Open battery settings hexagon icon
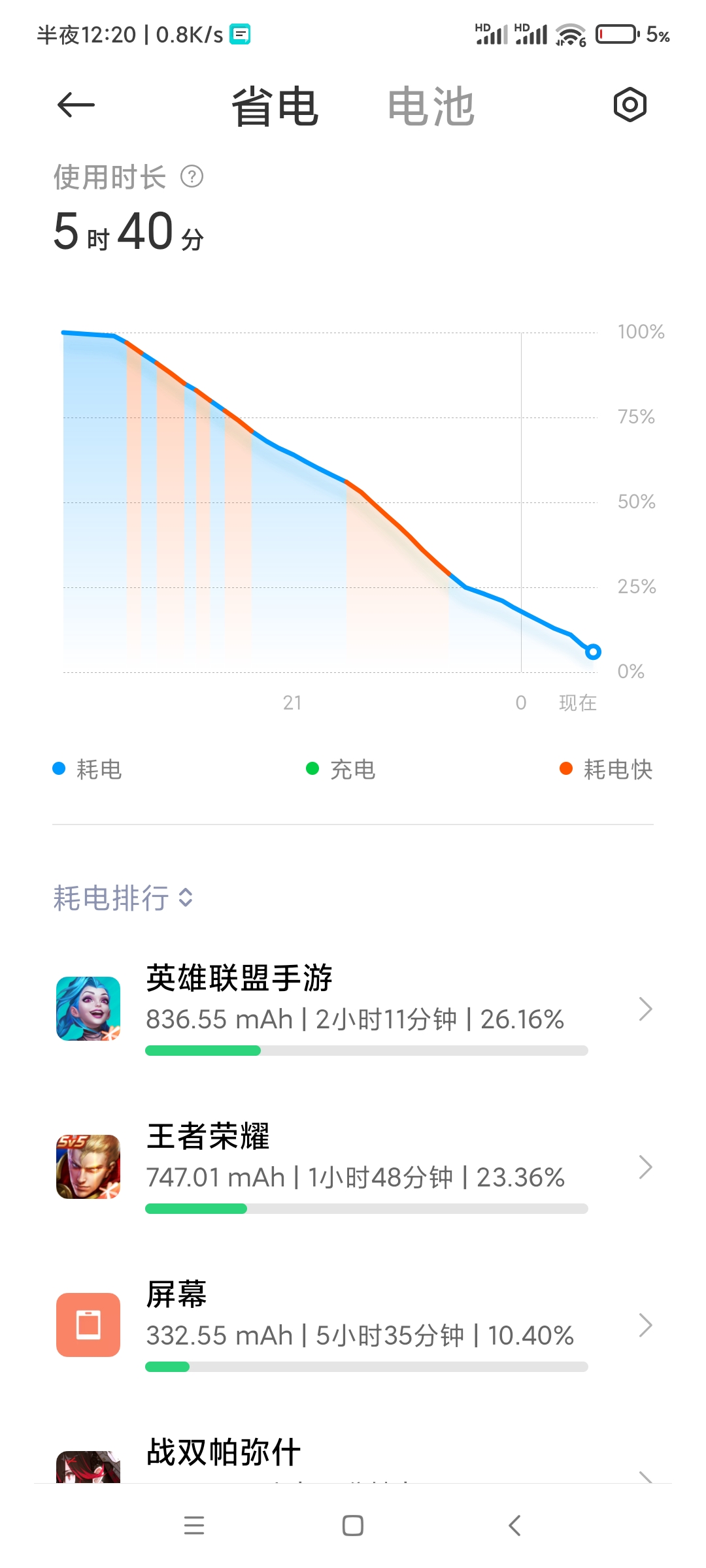This screenshot has width=706, height=1568. [630, 105]
